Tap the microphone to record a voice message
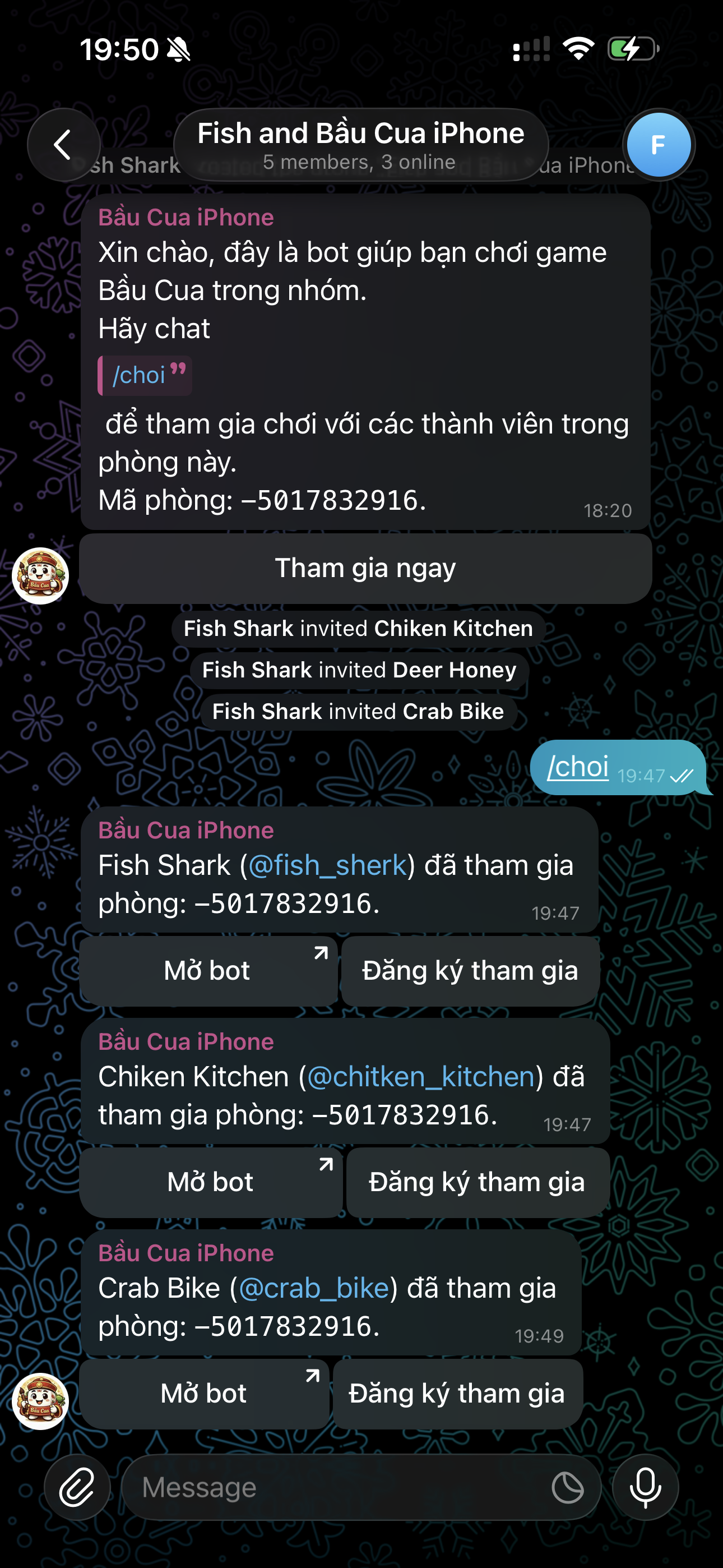The image size is (723, 1568). [x=646, y=1487]
